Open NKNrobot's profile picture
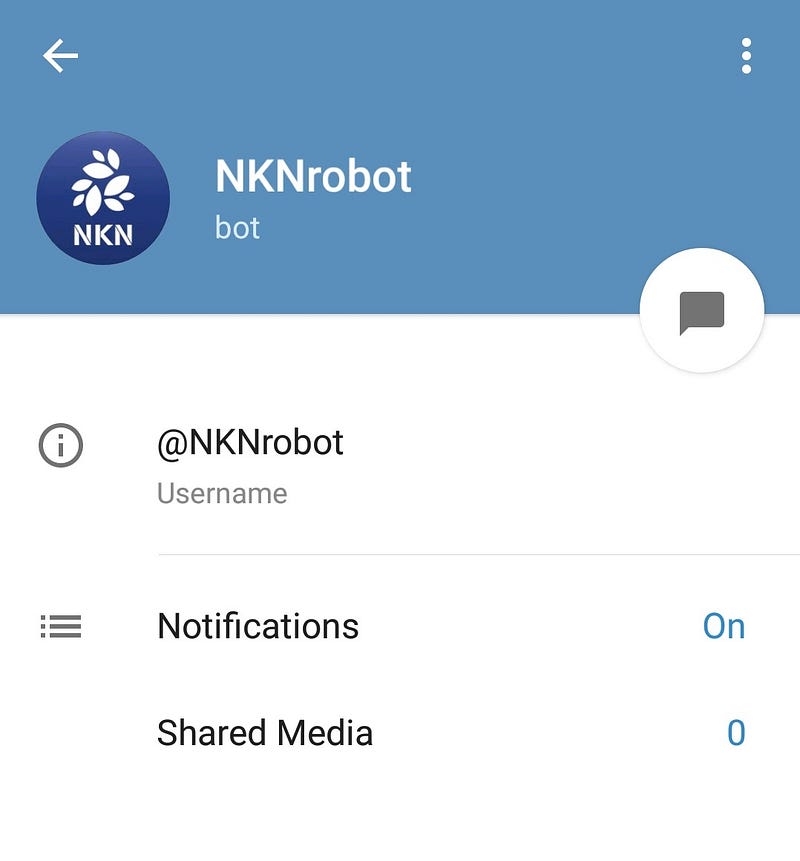This screenshot has width=800, height=861. click(x=103, y=199)
